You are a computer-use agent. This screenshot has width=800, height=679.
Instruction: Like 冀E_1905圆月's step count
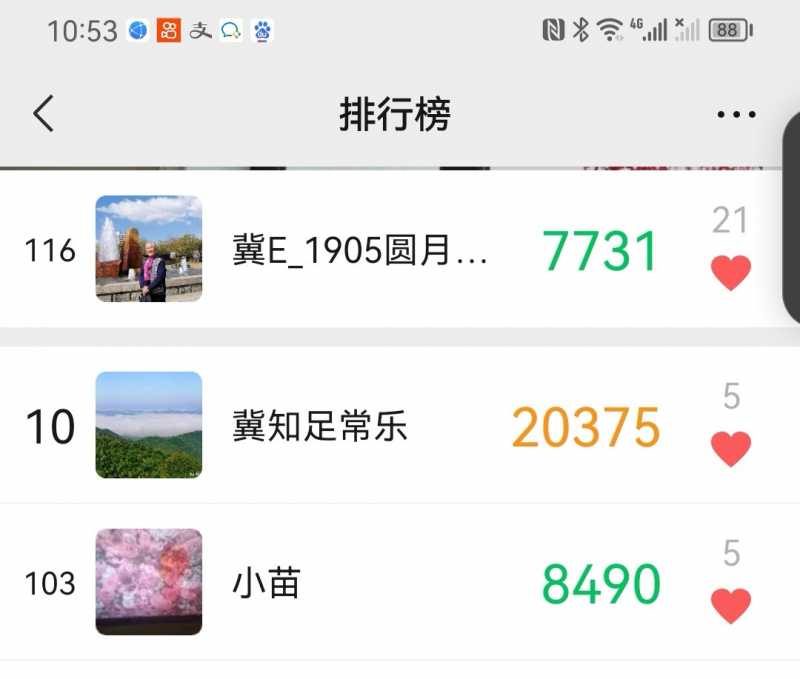point(730,272)
